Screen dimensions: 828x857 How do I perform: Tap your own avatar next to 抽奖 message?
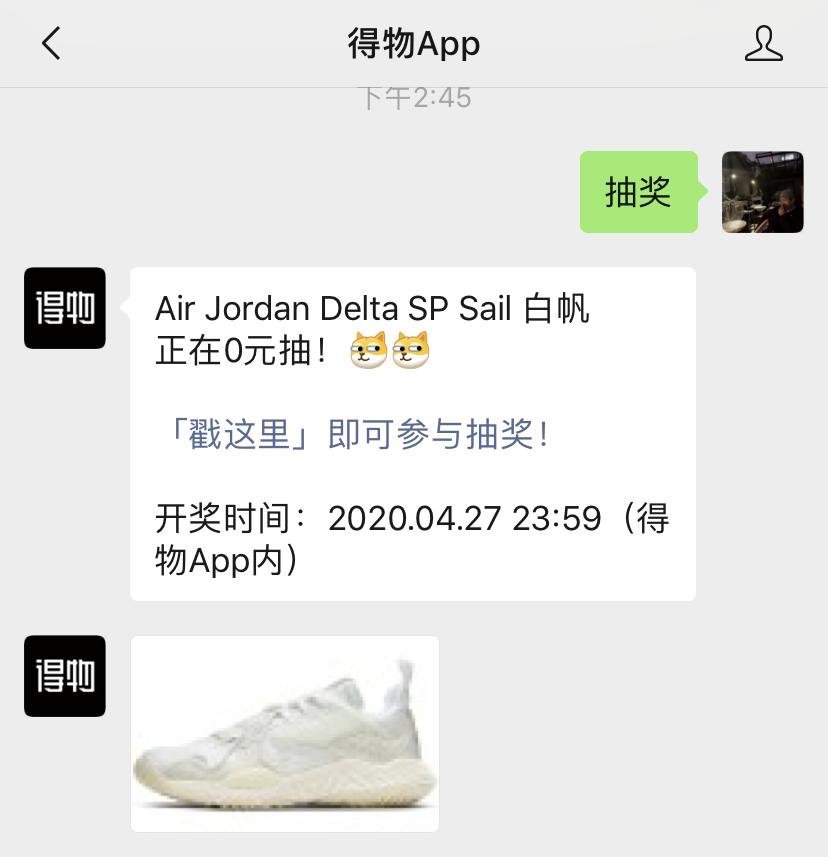pos(762,191)
